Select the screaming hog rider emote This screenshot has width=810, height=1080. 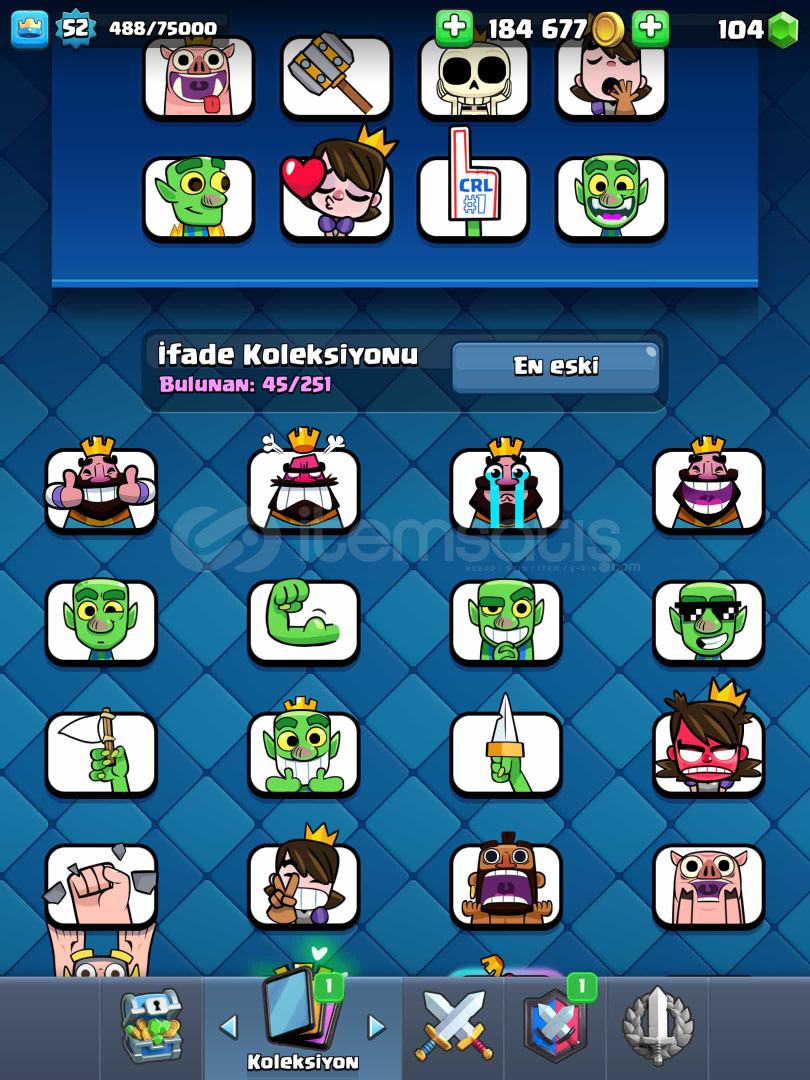click(506, 884)
